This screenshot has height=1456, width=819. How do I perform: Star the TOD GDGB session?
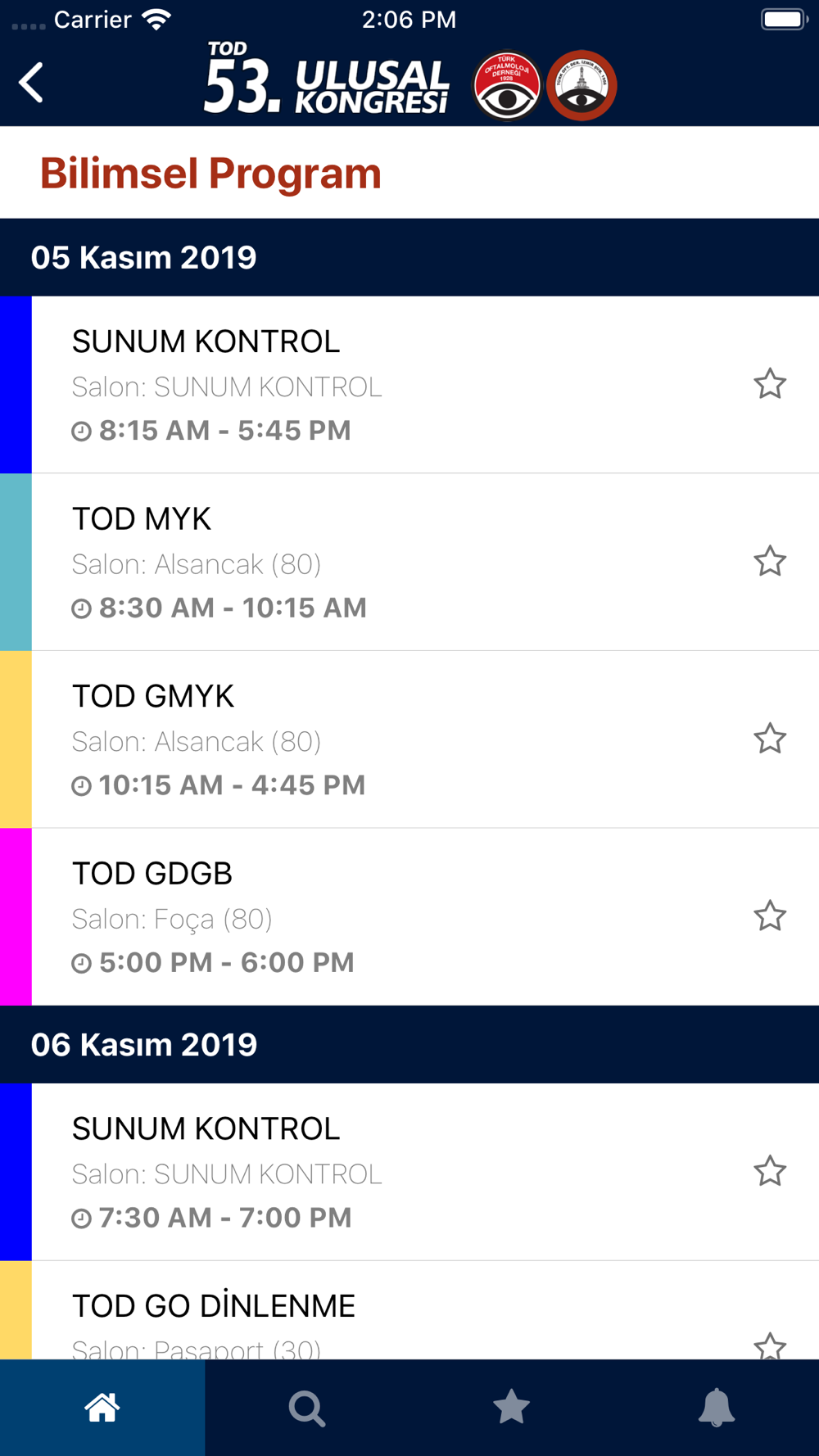click(770, 916)
